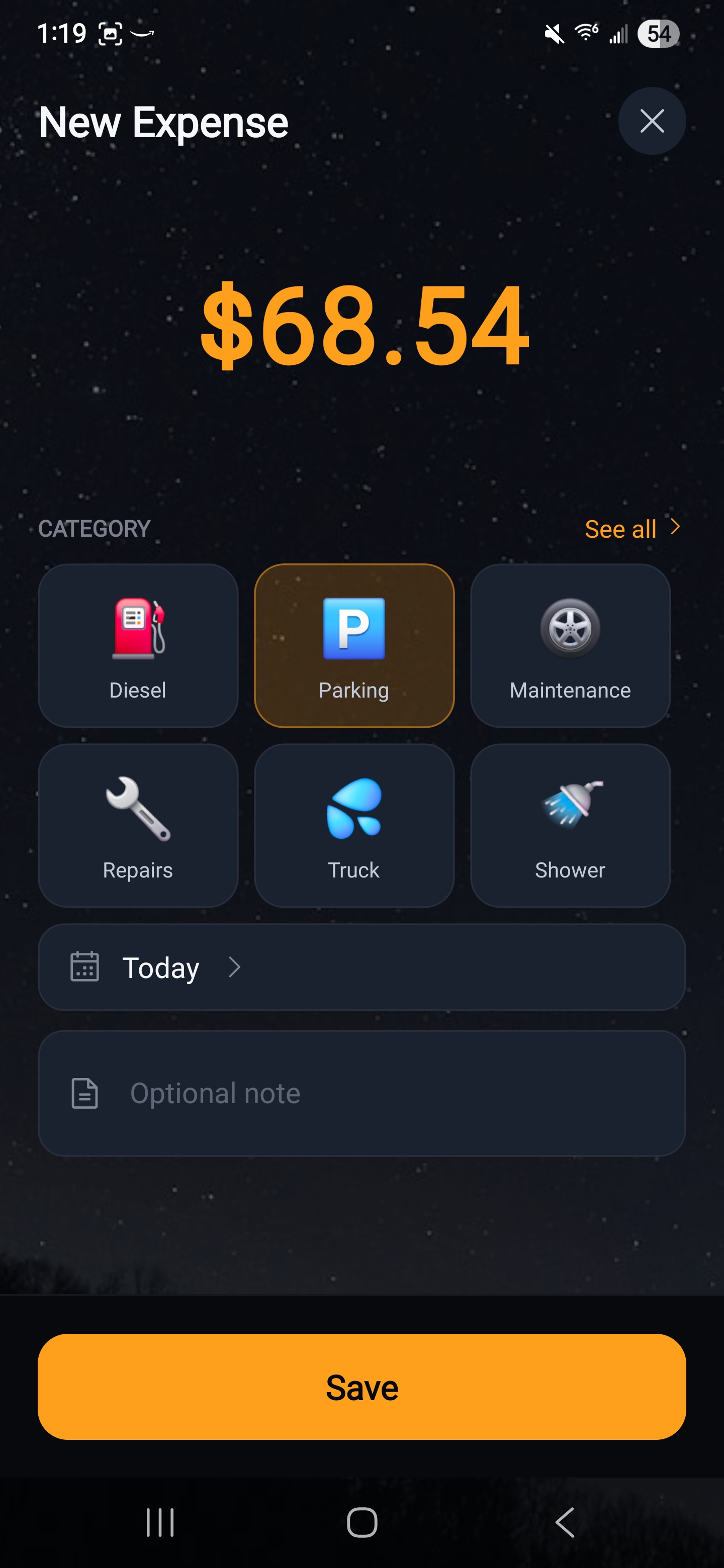
Task: Save the new expense
Action: (x=361, y=1387)
